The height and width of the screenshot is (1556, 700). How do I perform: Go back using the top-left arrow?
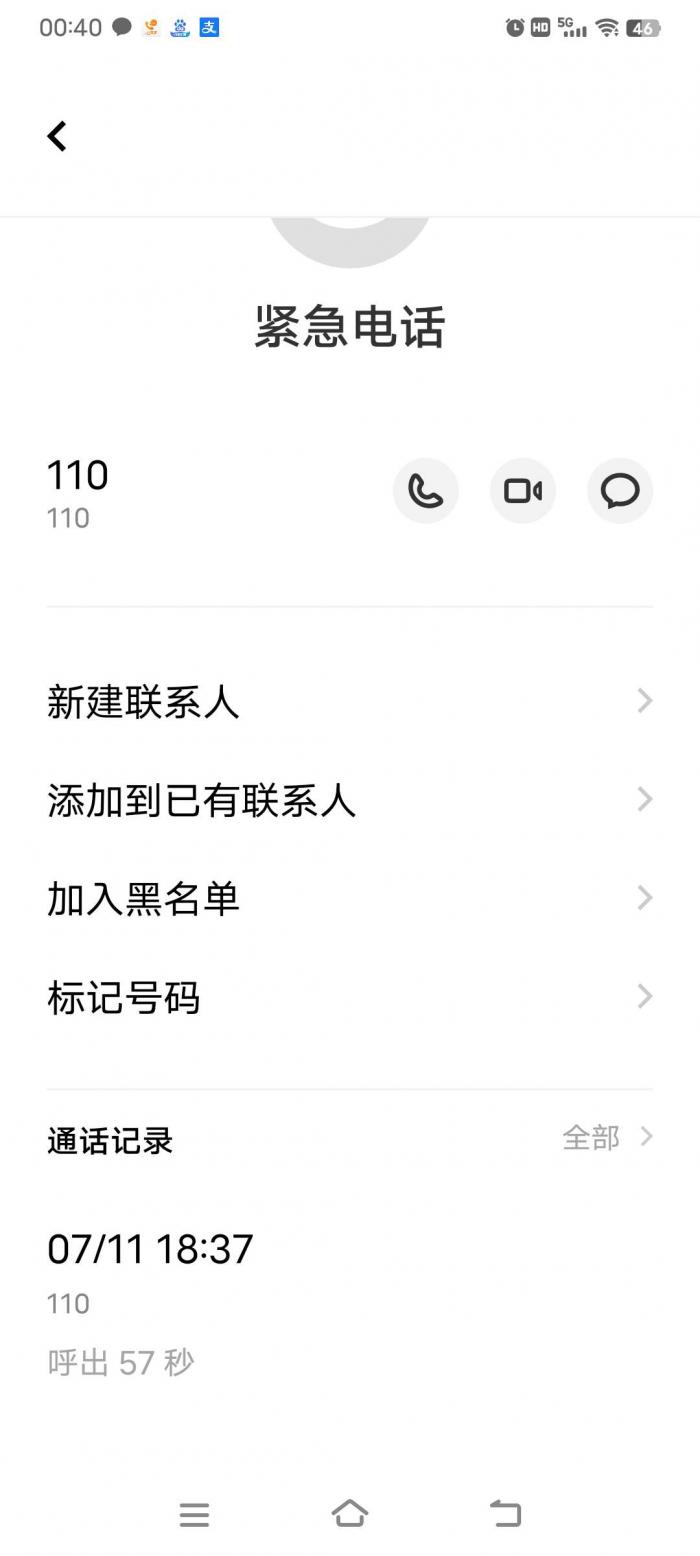57,136
